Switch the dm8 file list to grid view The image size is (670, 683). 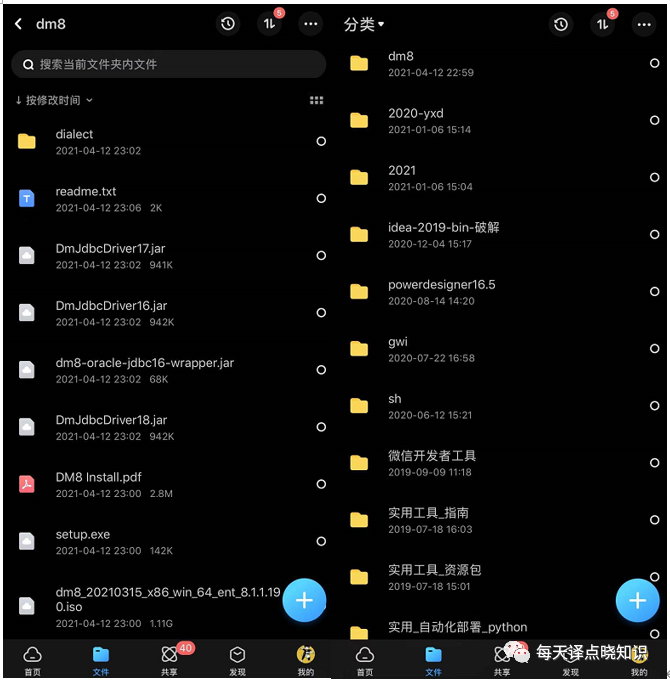pyautogui.click(x=316, y=100)
